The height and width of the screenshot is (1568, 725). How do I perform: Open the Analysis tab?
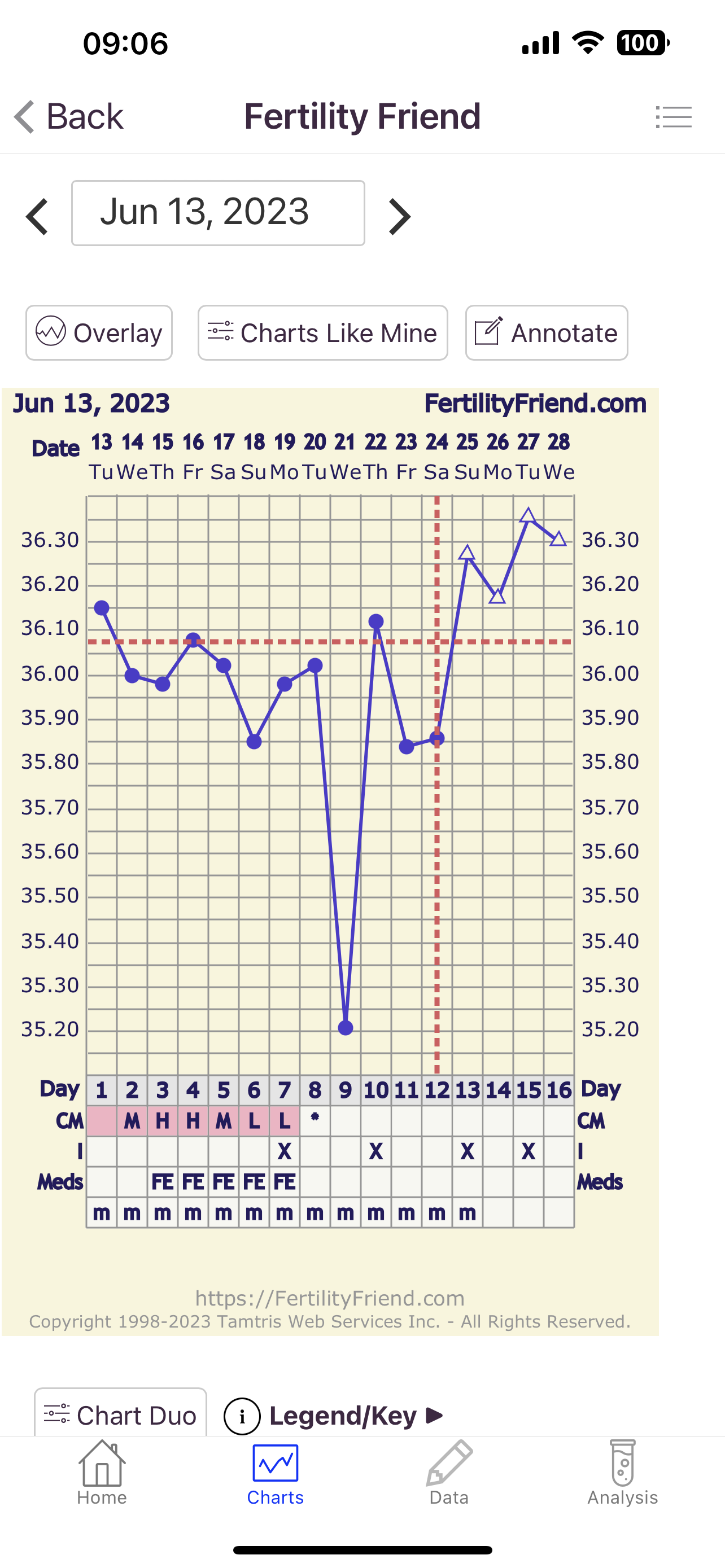(622, 1473)
